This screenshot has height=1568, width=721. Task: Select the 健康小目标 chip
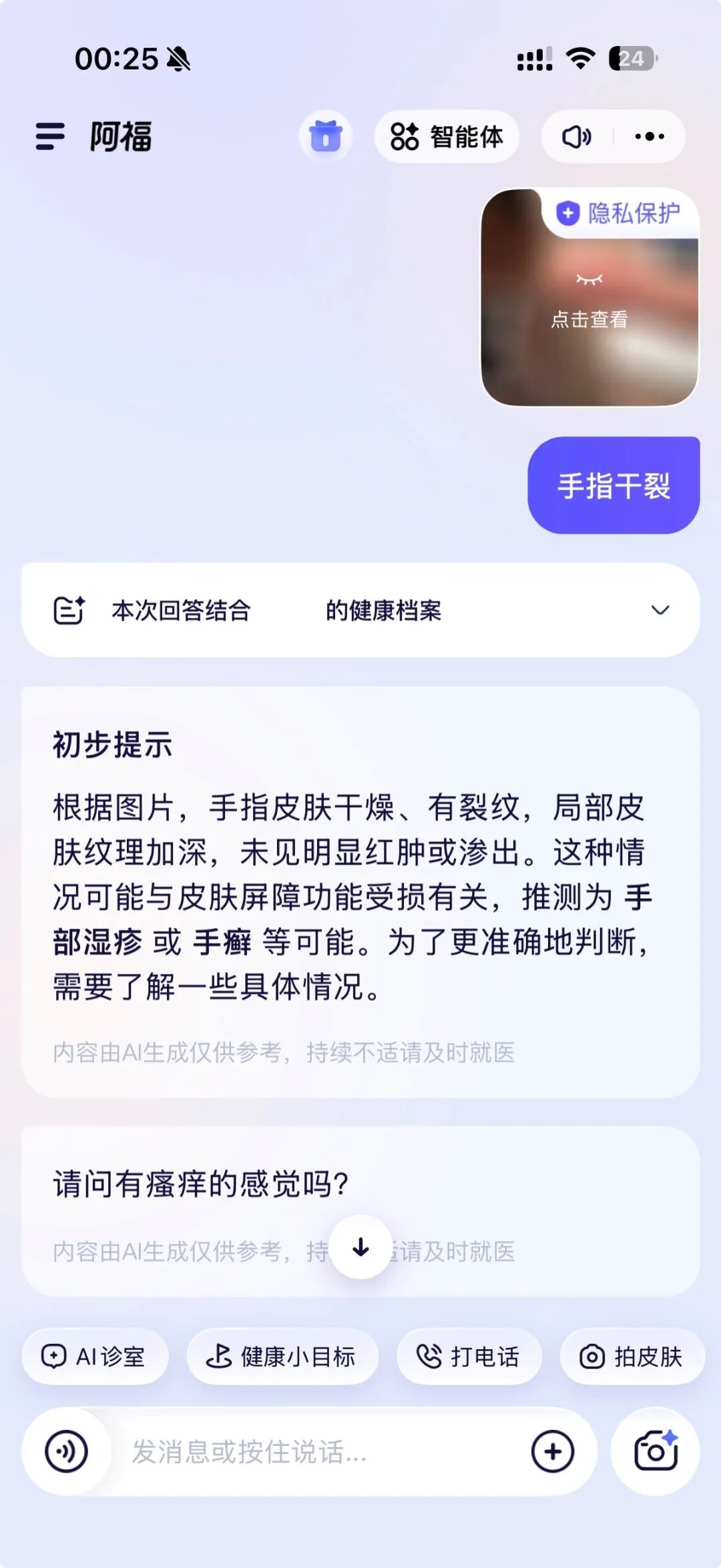pyautogui.click(x=282, y=1356)
